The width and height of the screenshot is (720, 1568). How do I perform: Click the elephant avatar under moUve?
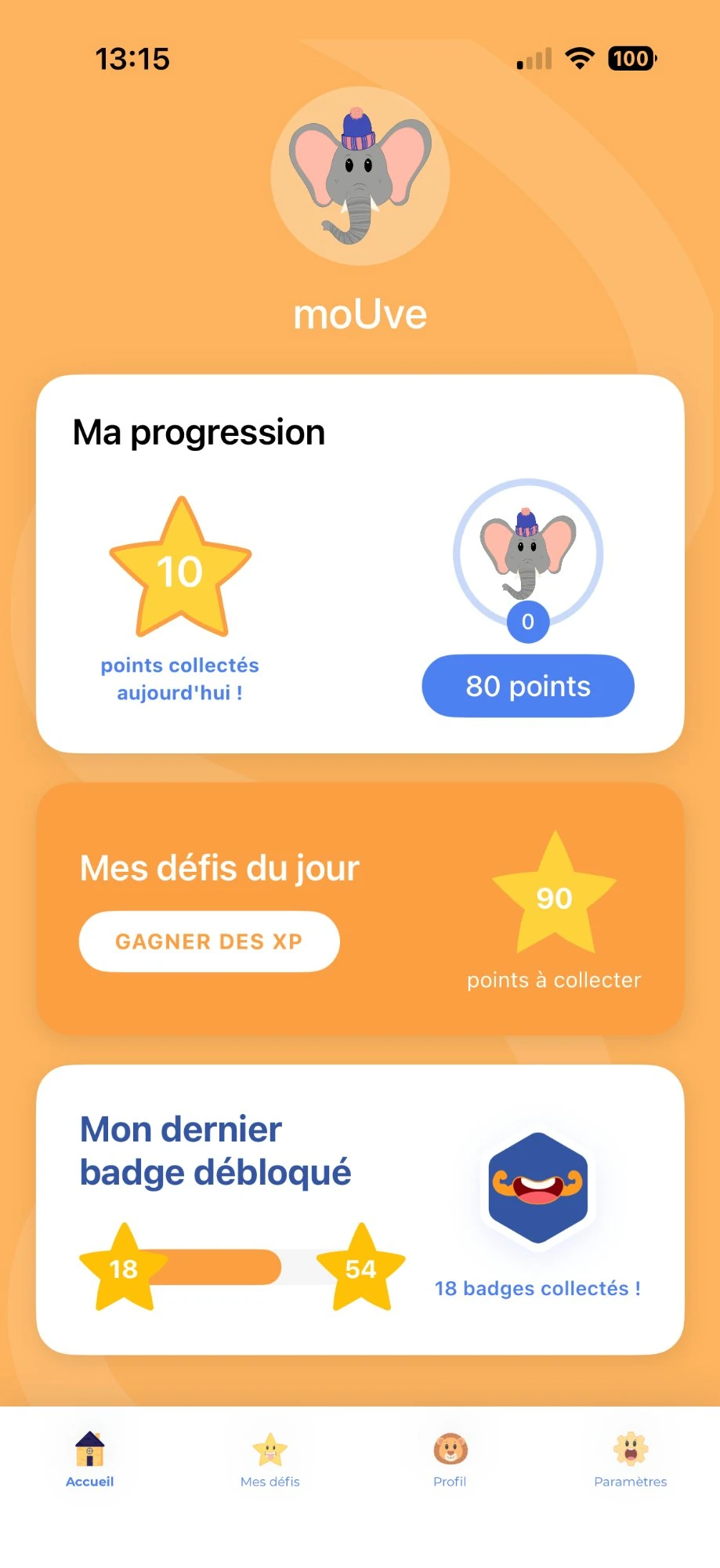(x=360, y=179)
